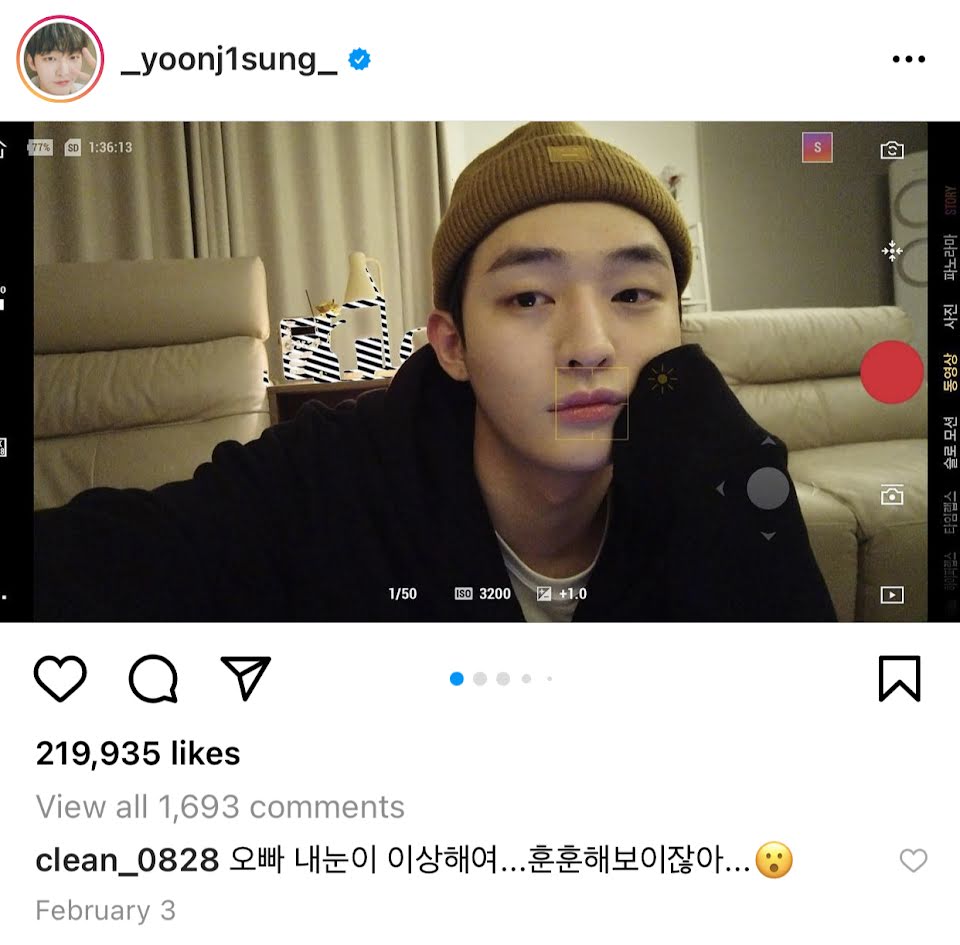View all 1,693 comments
Image resolution: width=960 pixels, height=945 pixels.
click(220, 807)
